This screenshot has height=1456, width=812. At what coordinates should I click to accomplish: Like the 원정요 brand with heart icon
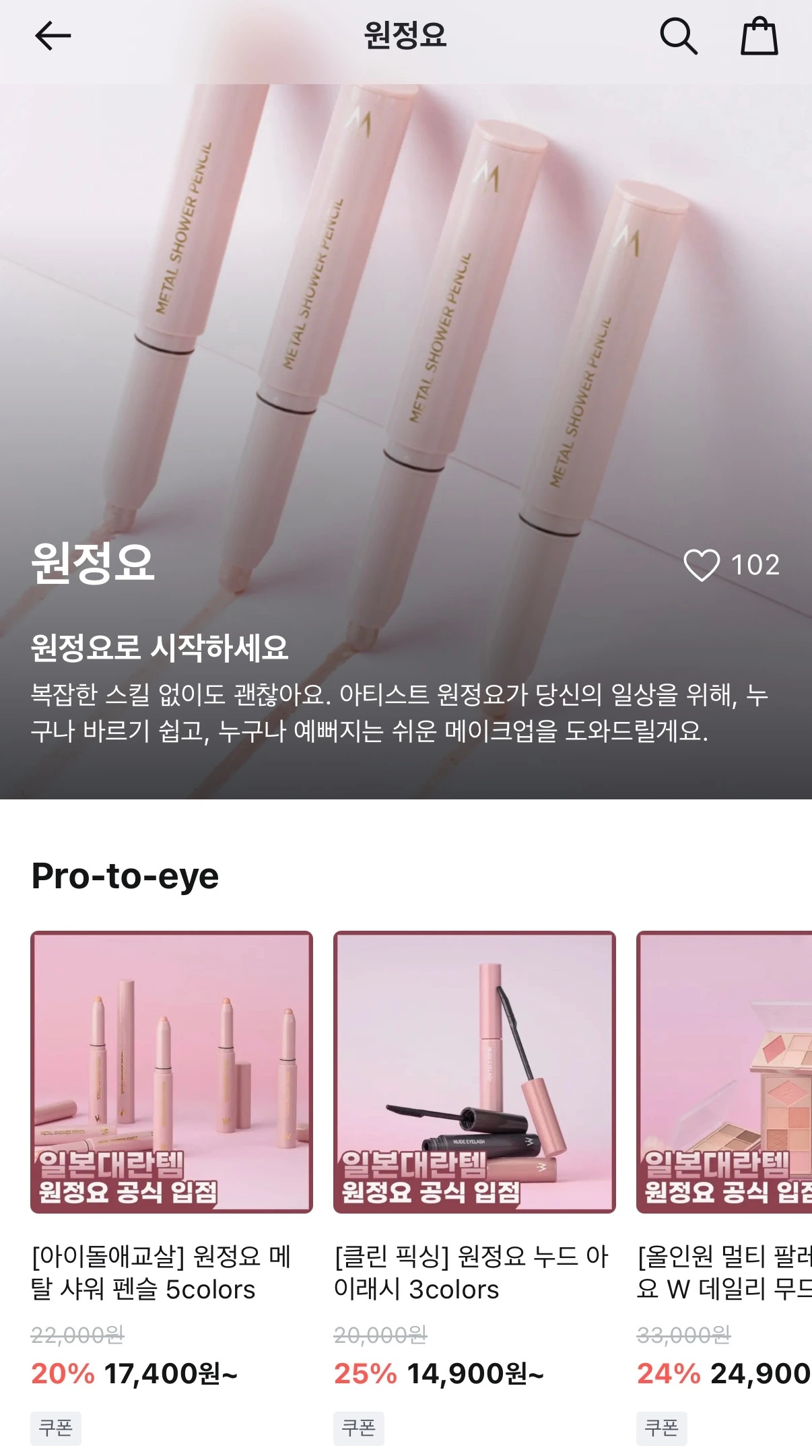coord(702,565)
